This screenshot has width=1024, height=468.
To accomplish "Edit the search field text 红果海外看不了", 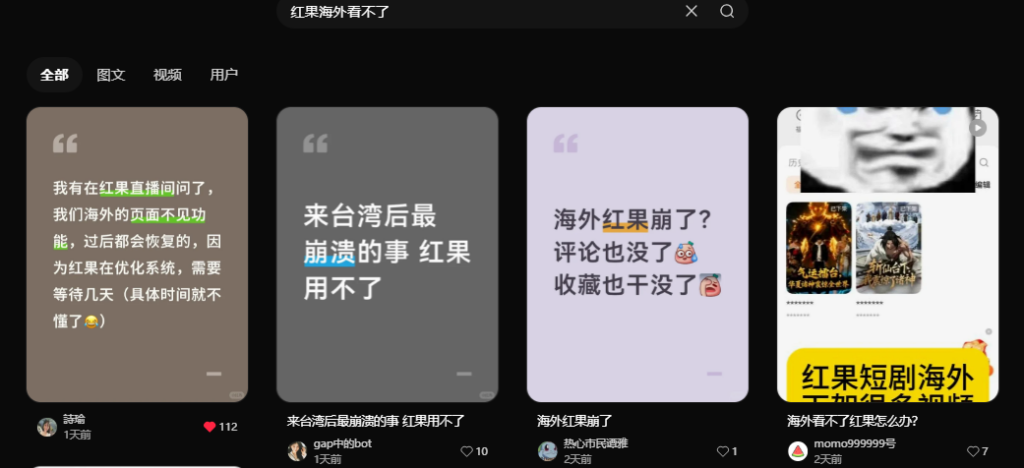I will pos(450,11).
